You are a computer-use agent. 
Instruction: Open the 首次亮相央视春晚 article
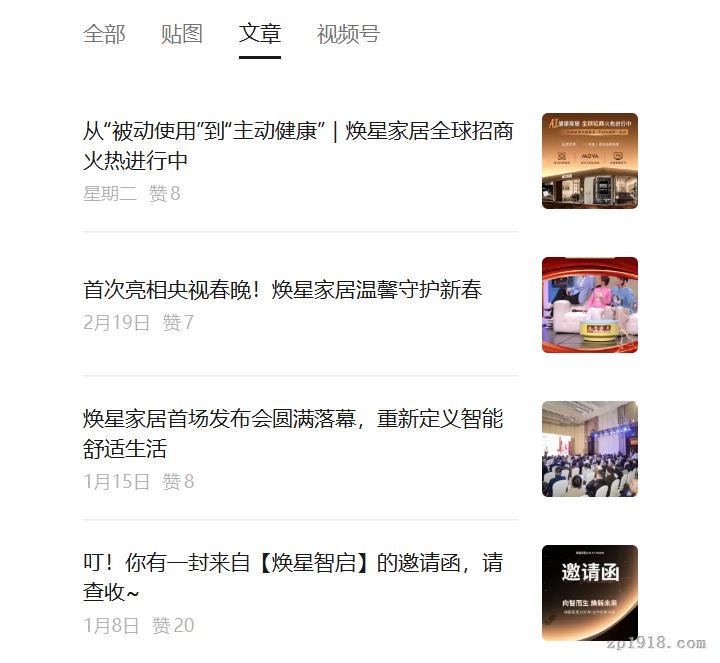tap(282, 290)
